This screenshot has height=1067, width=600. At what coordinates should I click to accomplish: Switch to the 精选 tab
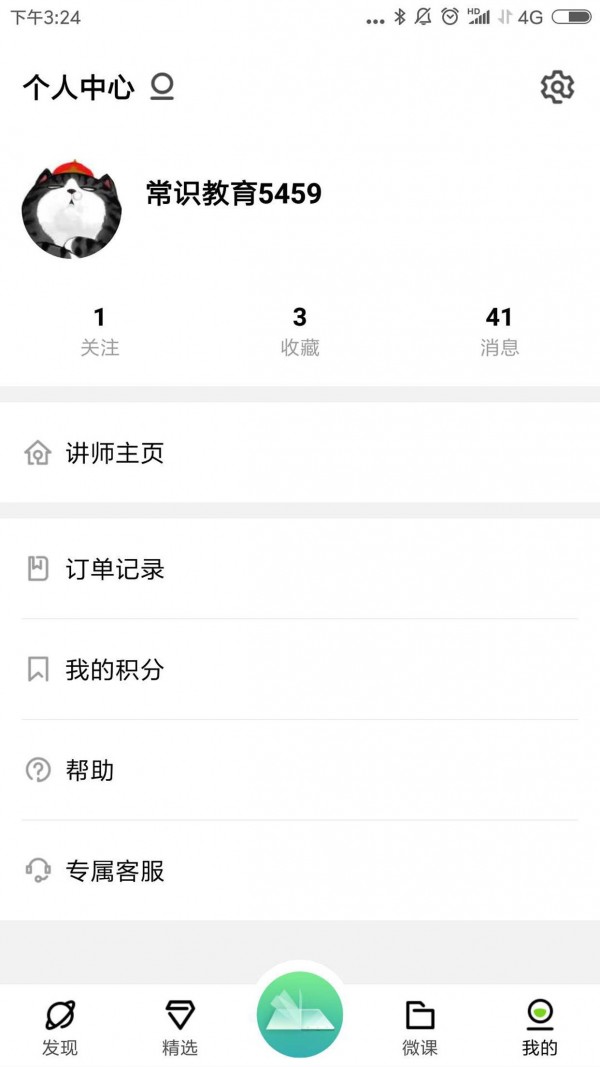point(180,1028)
